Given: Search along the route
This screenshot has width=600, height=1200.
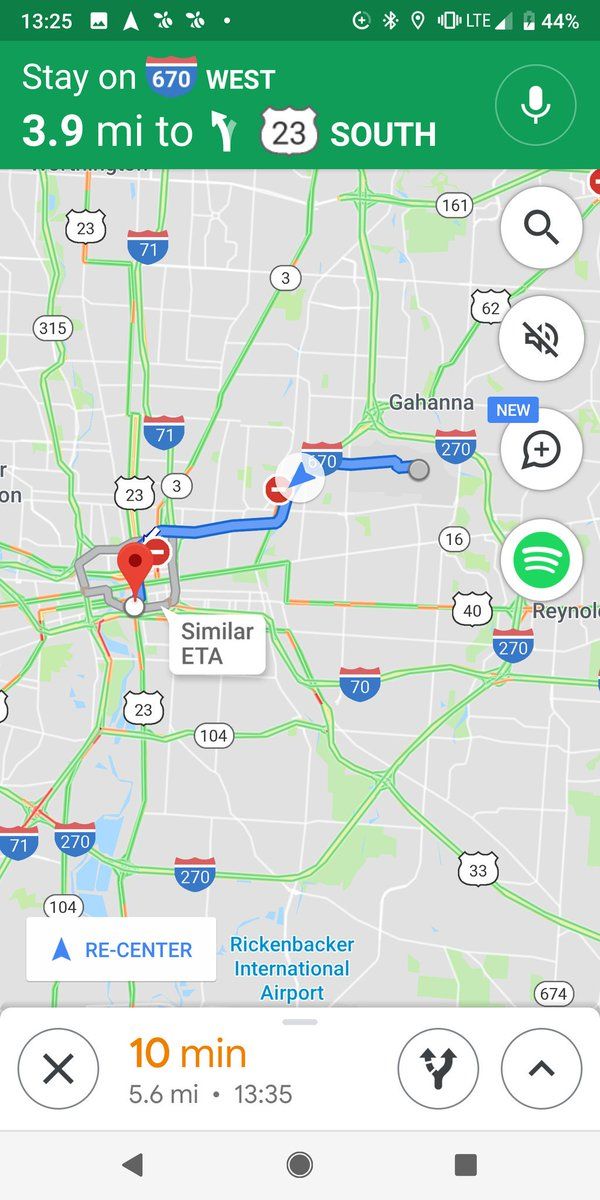Looking at the screenshot, I should click(x=541, y=227).
